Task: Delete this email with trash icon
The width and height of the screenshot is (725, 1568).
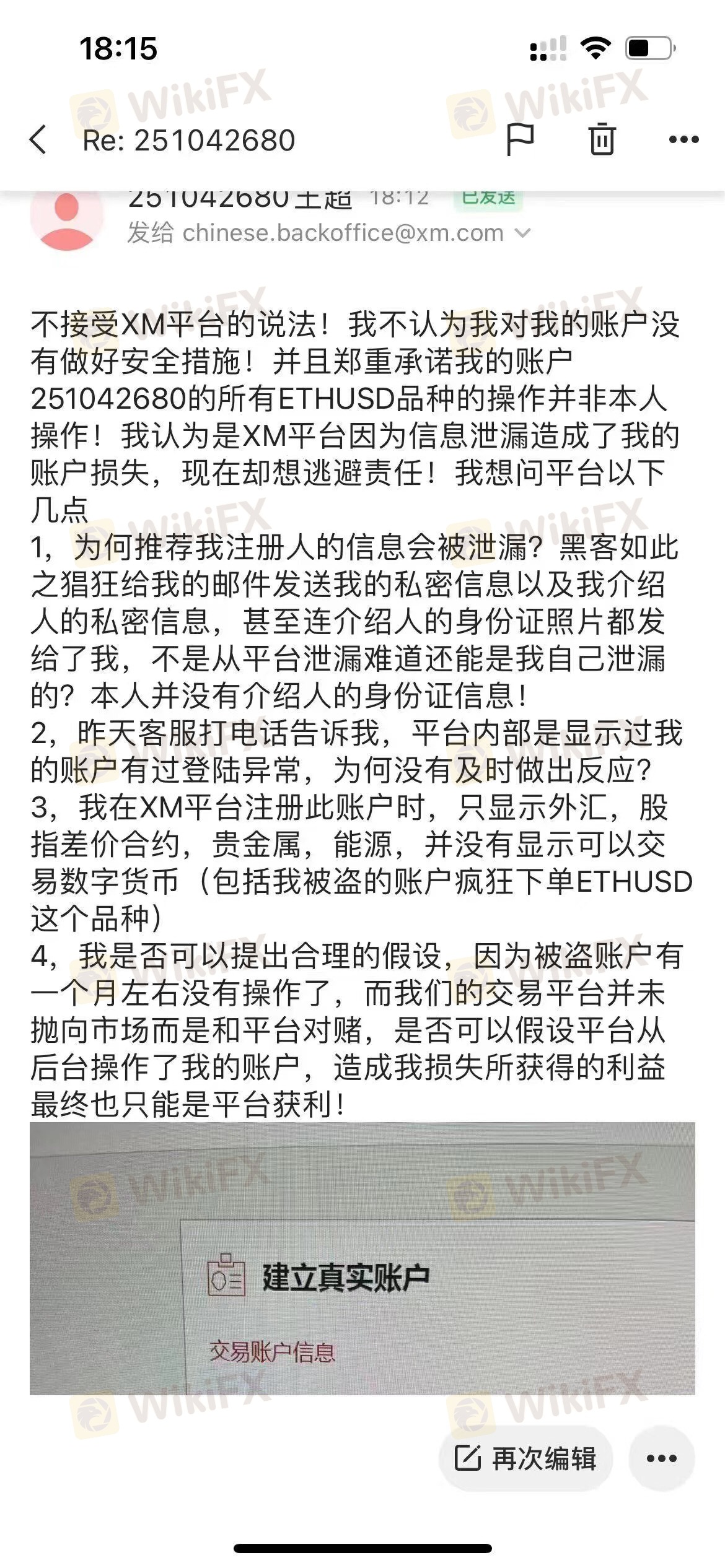Action: click(x=601, y=139)
